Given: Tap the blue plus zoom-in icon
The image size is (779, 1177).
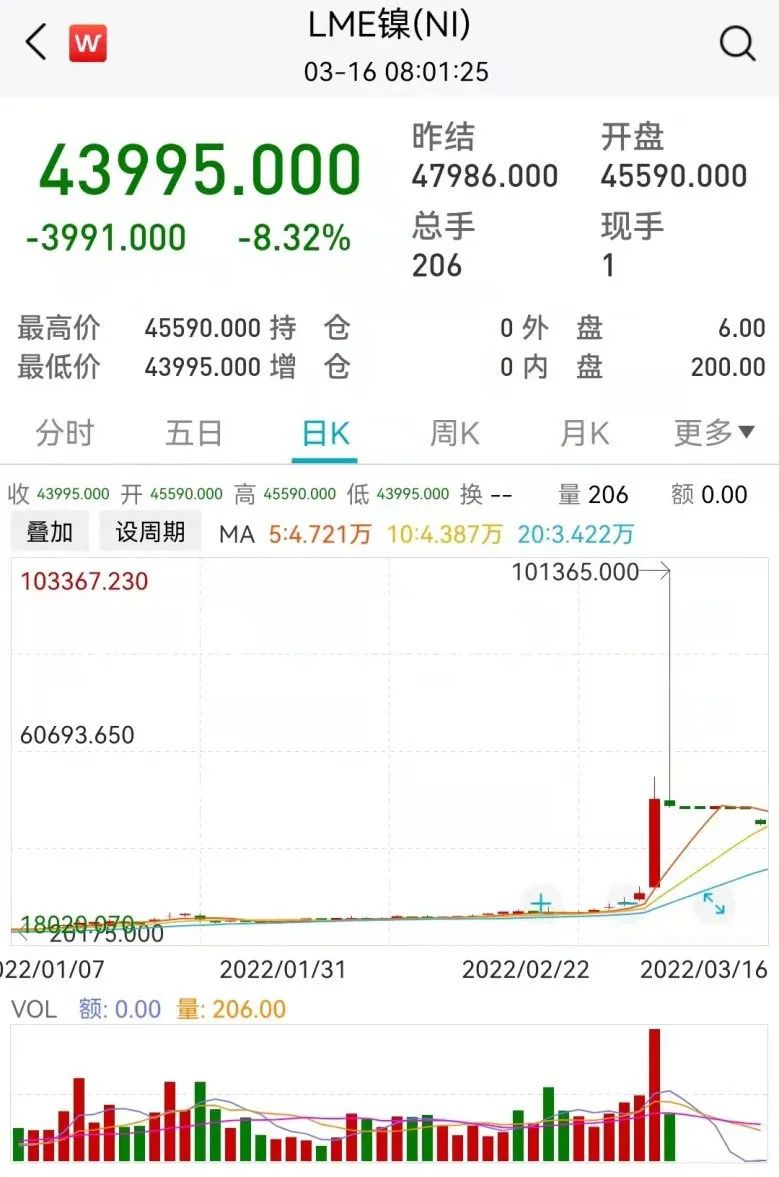Looking at the screenshot, I should point(541,903).
